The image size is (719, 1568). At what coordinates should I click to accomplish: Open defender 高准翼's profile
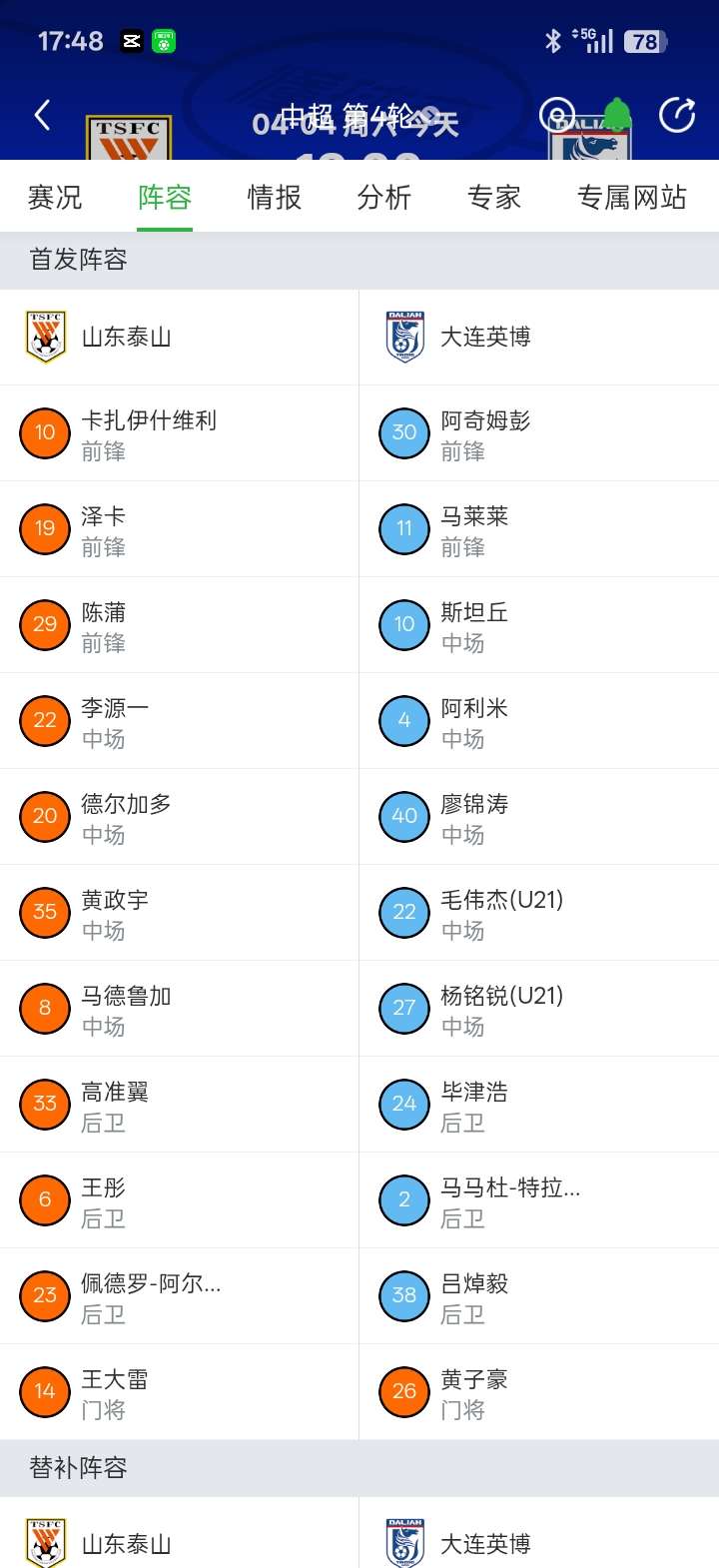click(115, 1104)
